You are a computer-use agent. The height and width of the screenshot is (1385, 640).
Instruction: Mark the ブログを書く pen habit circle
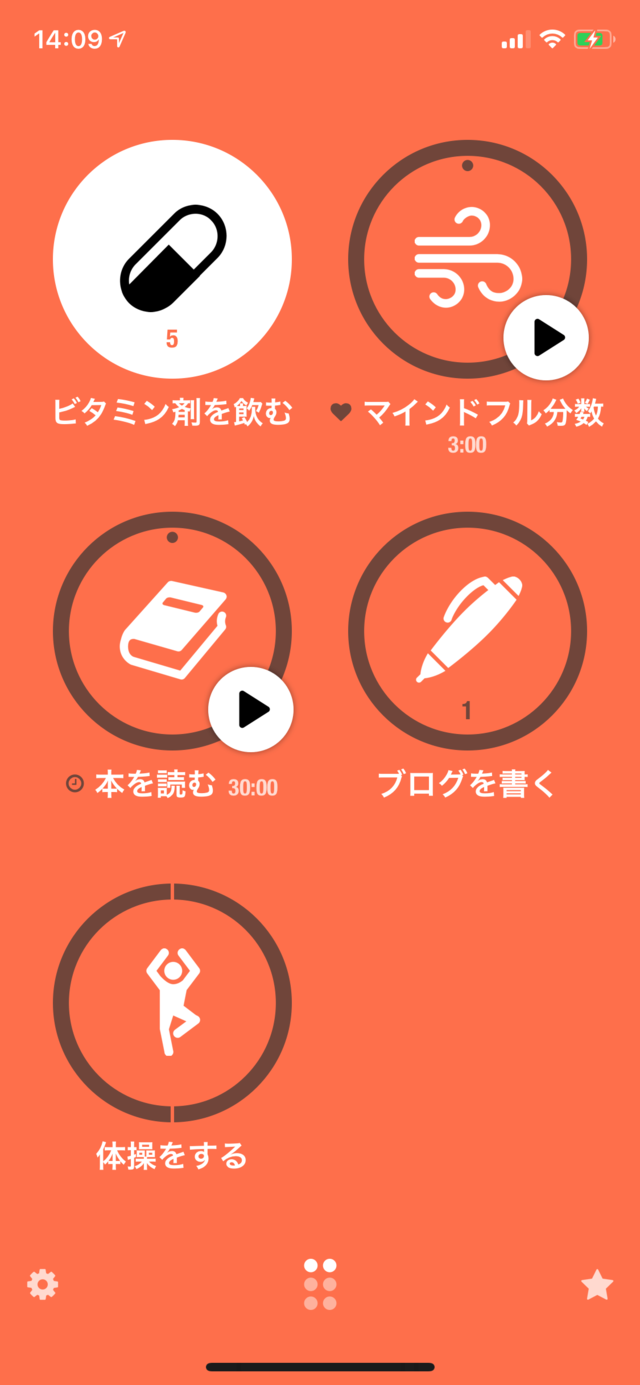tap(467, 632)
